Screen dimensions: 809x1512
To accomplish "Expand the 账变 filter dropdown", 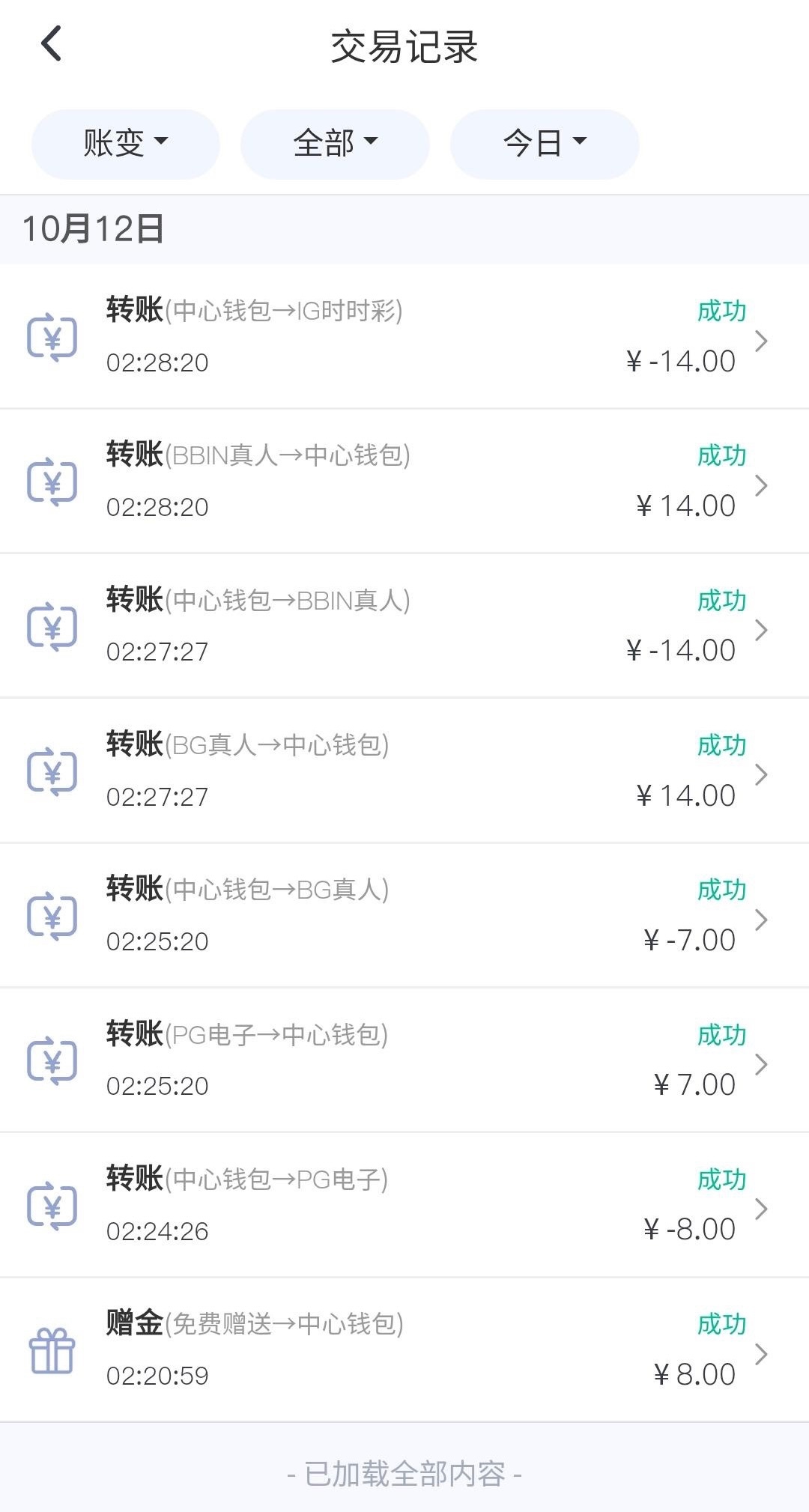I will [125, 144].
